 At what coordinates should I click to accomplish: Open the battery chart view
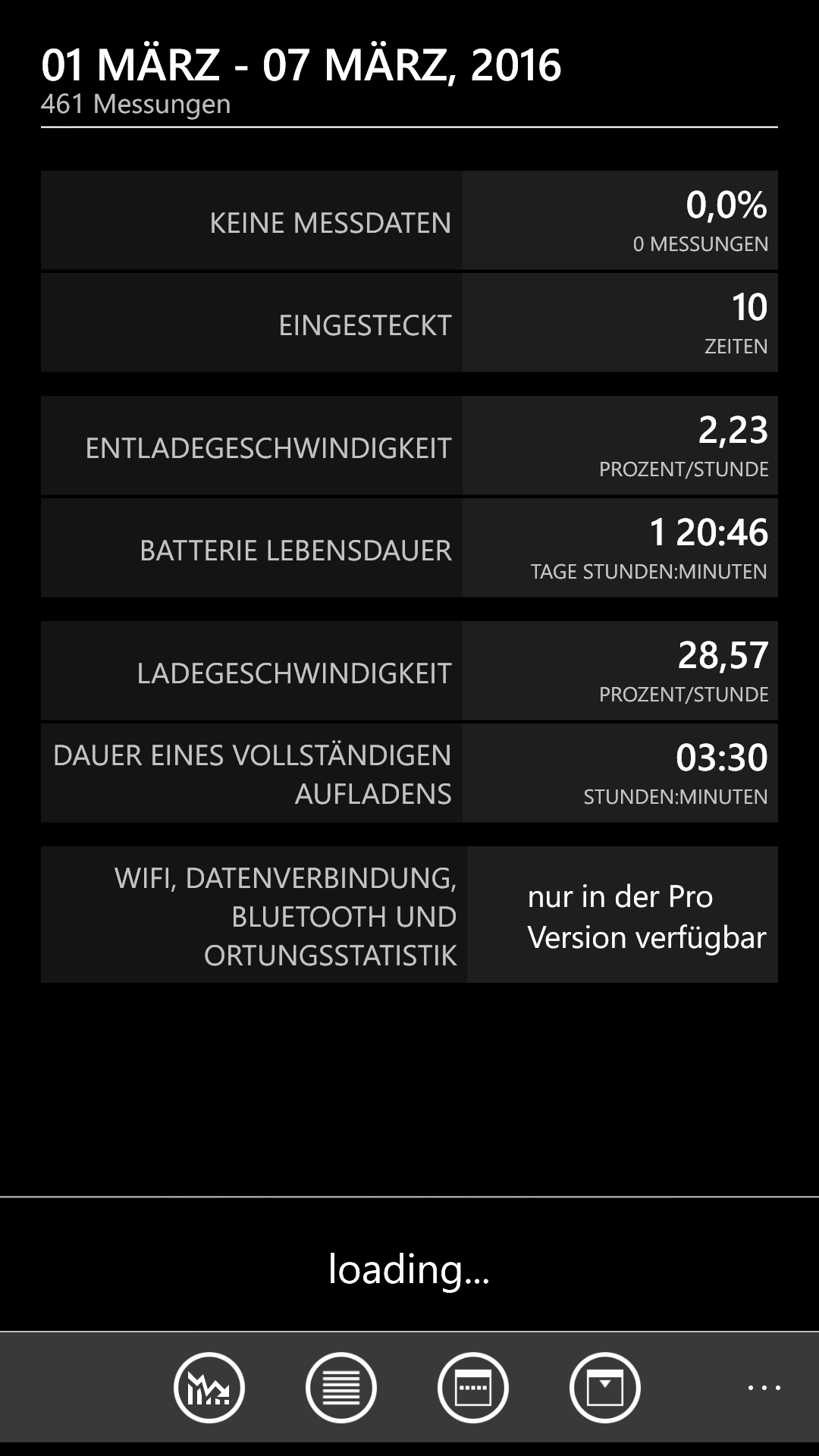point(209,1388)
